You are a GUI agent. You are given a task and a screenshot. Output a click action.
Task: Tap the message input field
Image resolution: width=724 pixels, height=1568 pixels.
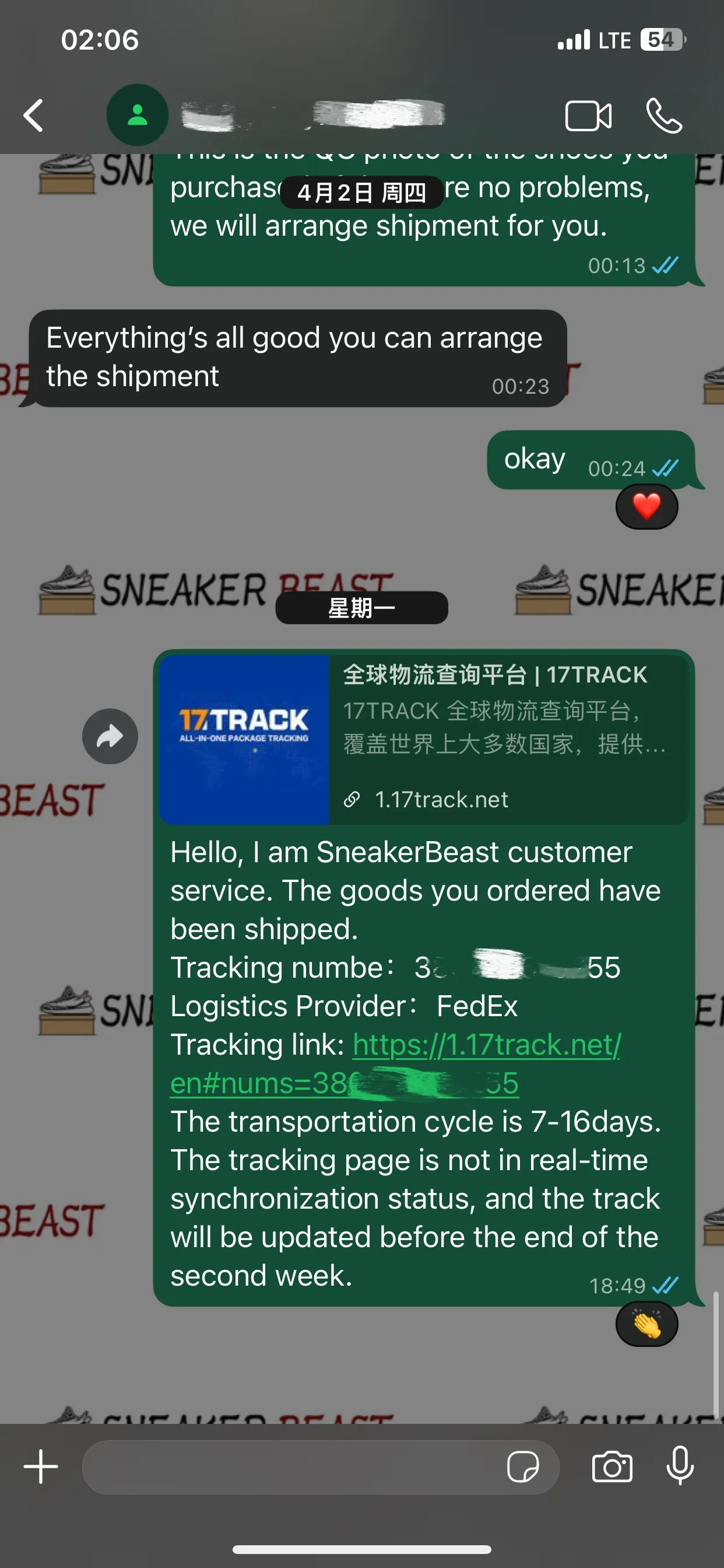(292, 1467)
